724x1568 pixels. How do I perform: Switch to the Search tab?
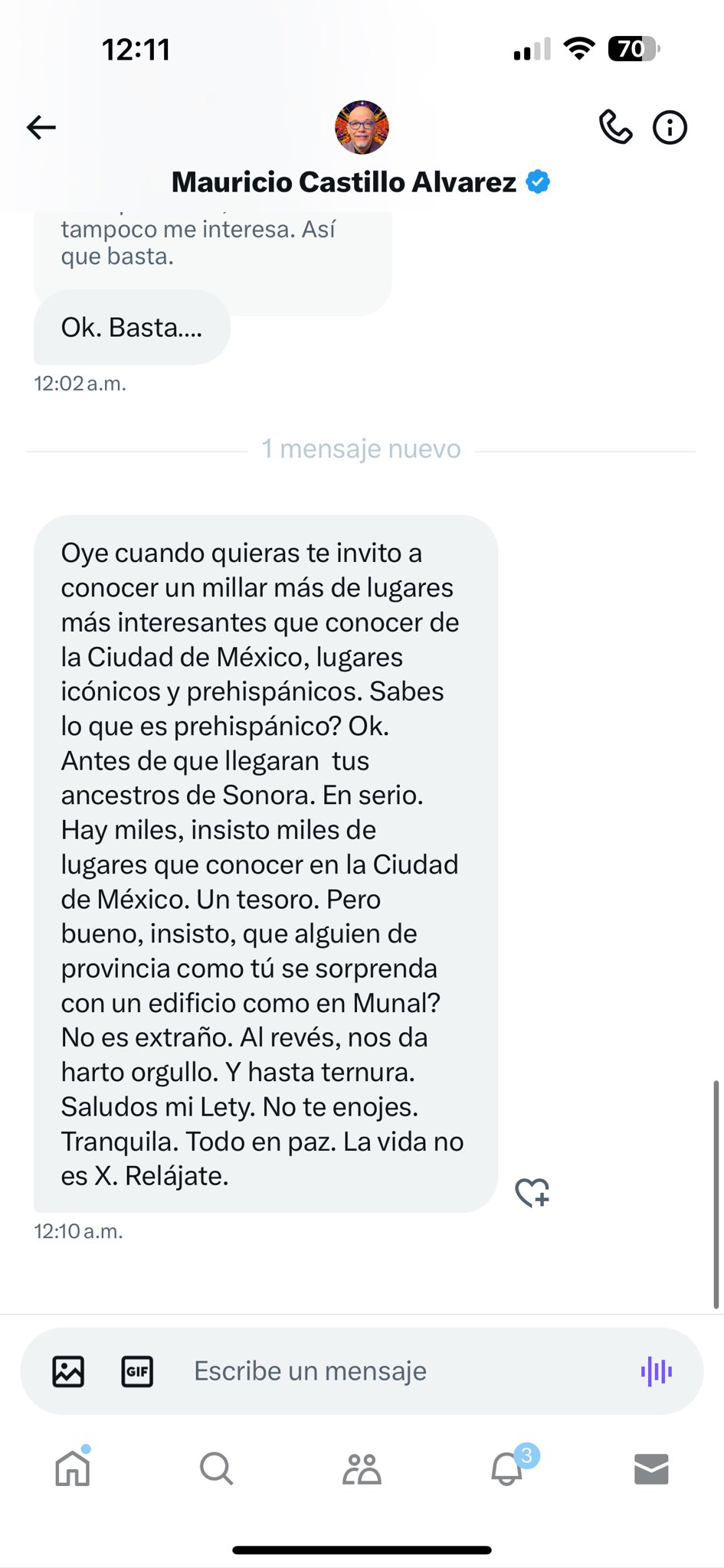(217, 1468)
